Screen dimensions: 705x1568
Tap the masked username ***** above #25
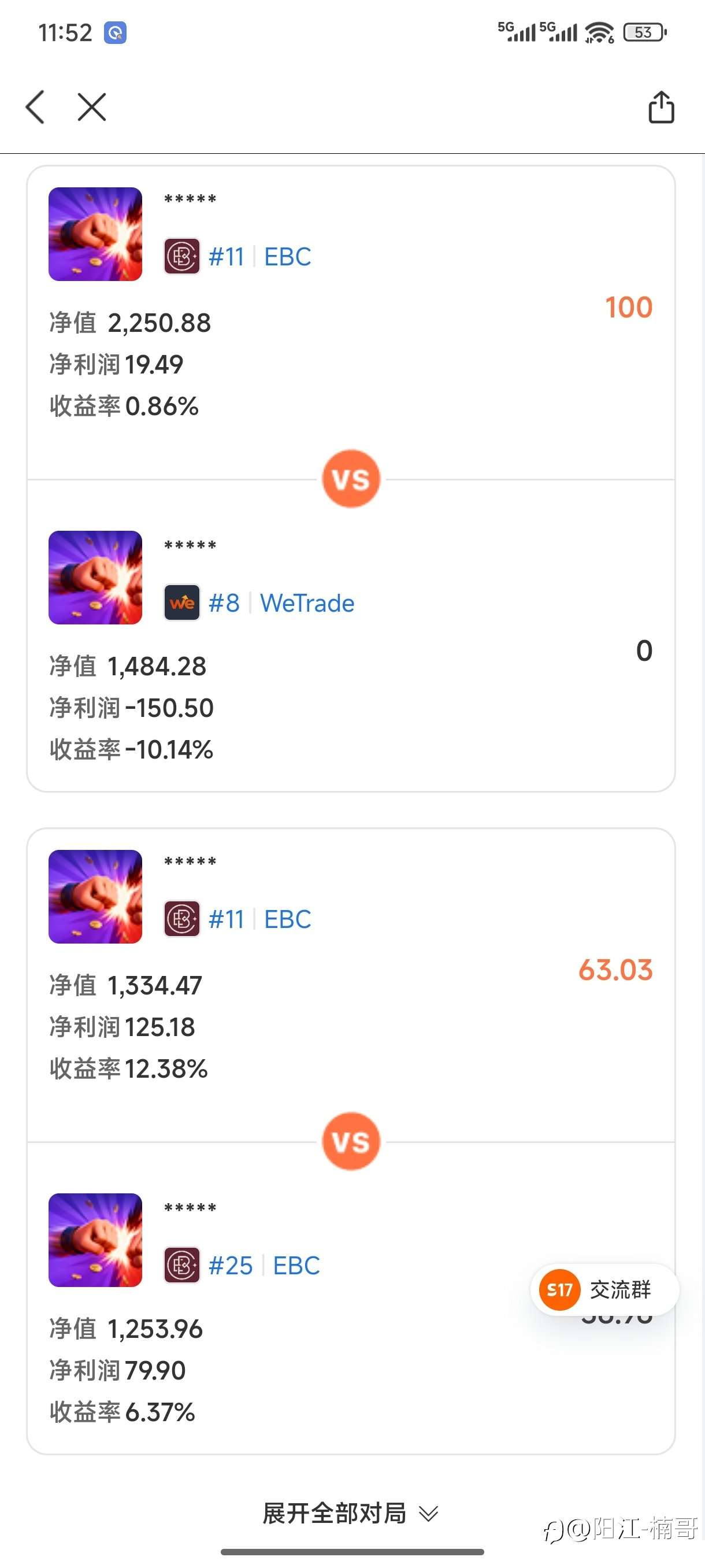click(189, 1207)
